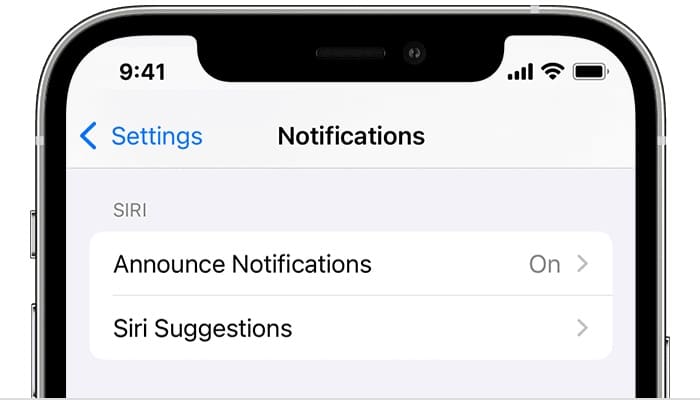Go back to Settings
700x400 pixels.
tap(141, 136)
